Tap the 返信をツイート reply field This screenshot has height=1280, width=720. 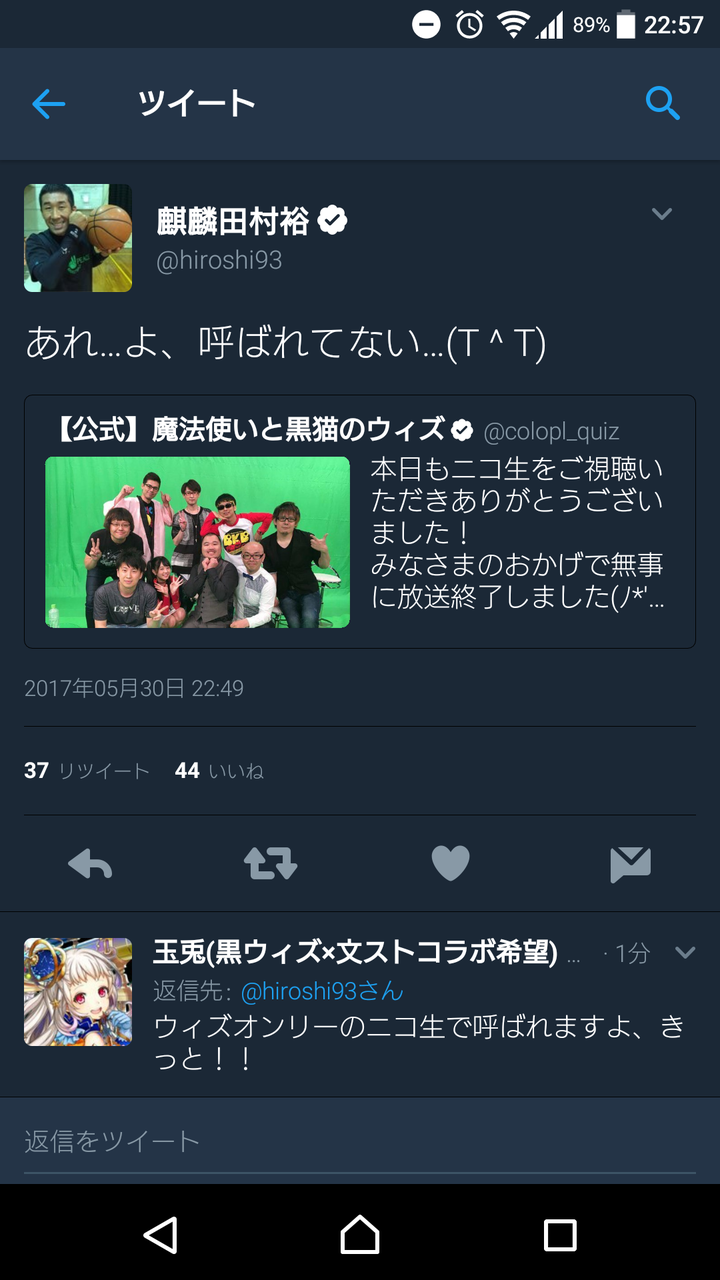[x=360, y=1141]
